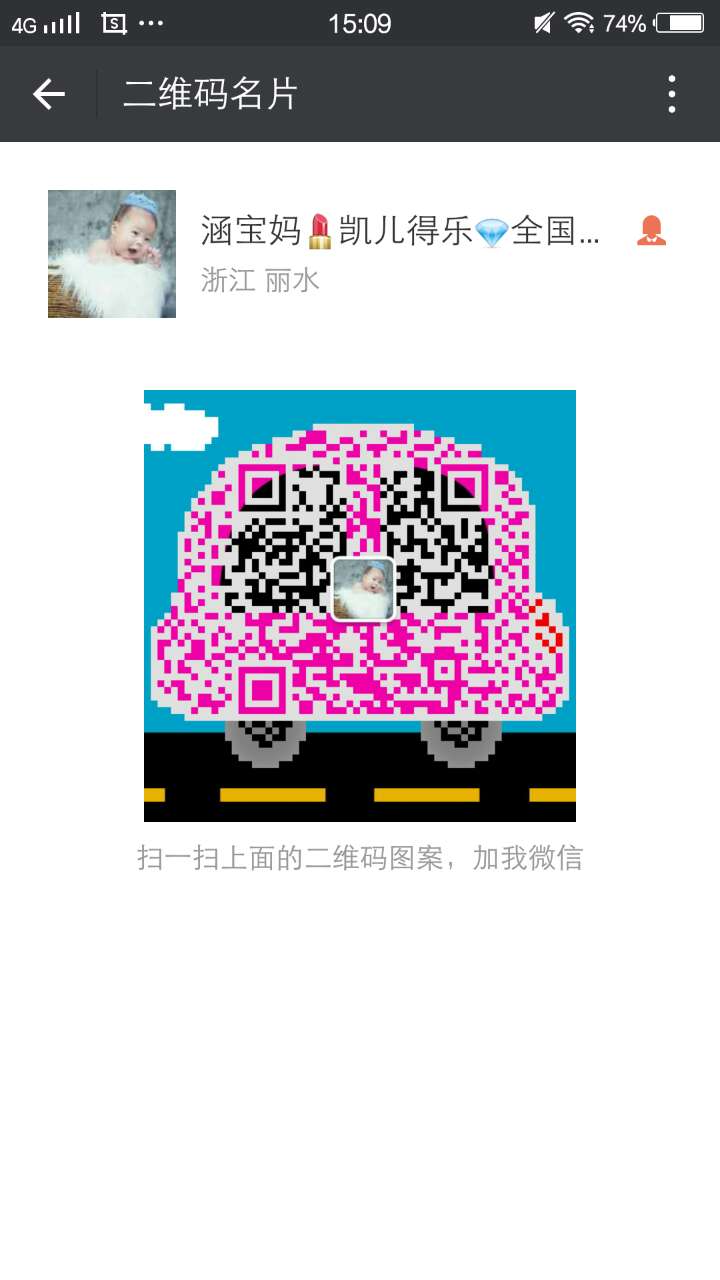Open the three-dot overflow menu
720x1280 pixels.
tap(672, 94)
